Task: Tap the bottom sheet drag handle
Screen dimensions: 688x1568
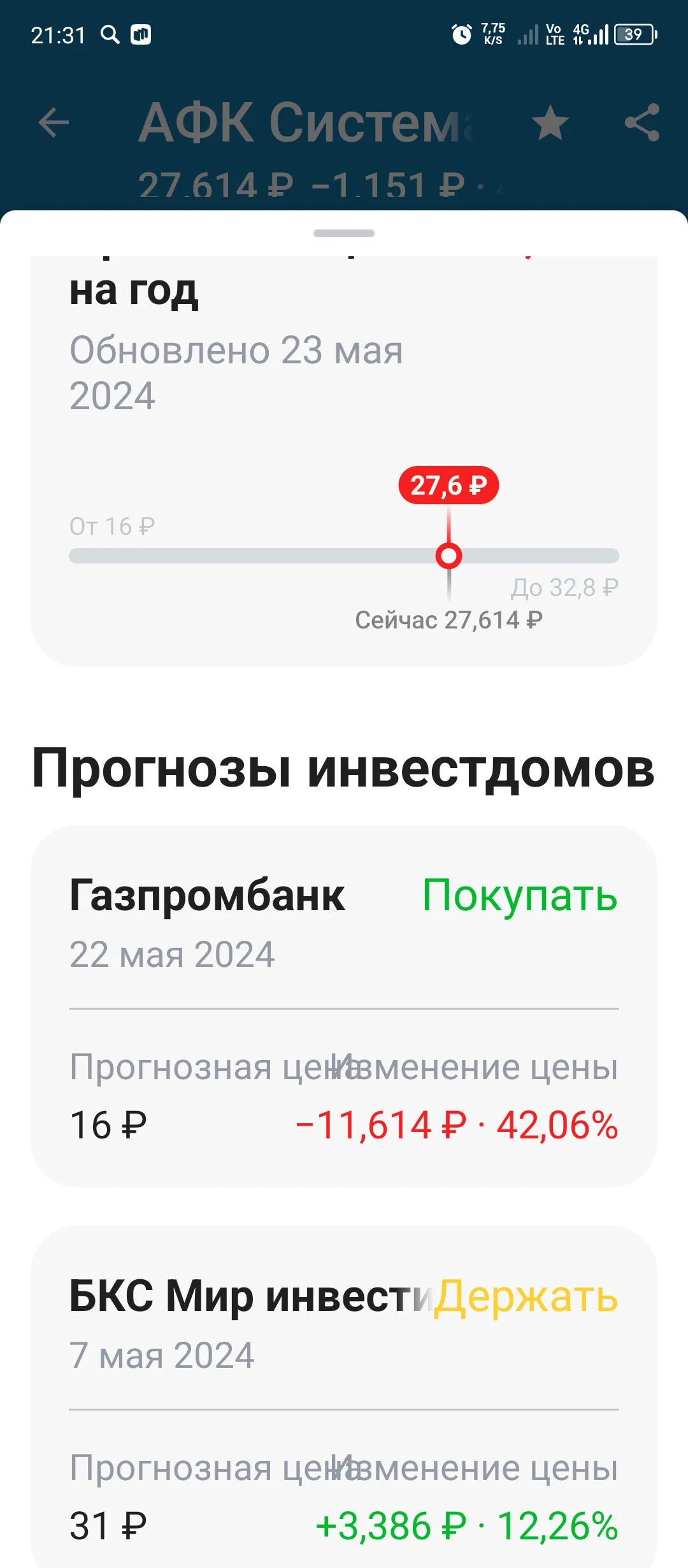Action: pyautogui.click(x=344, y=233)
